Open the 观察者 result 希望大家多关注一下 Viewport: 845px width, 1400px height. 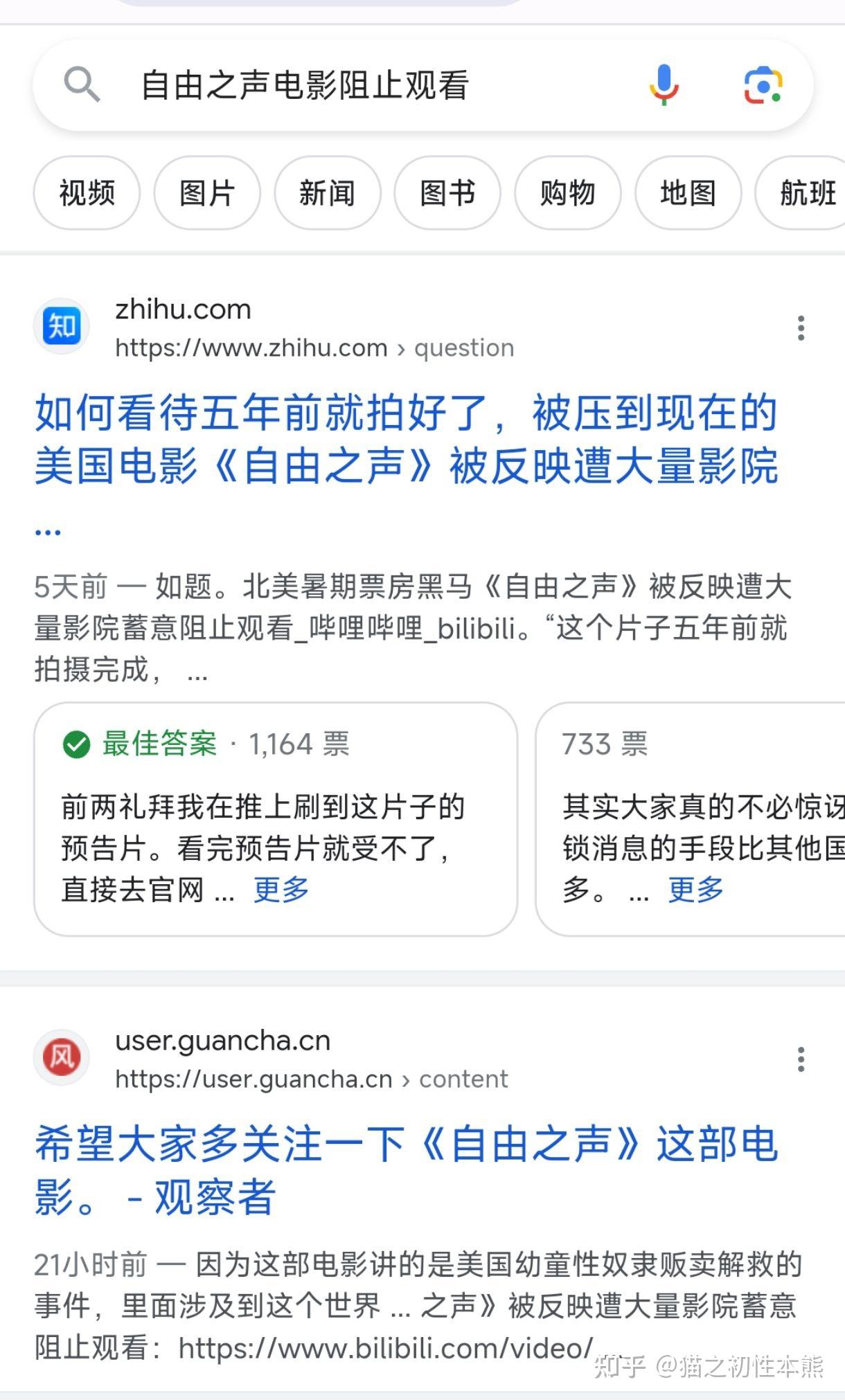407,1170
